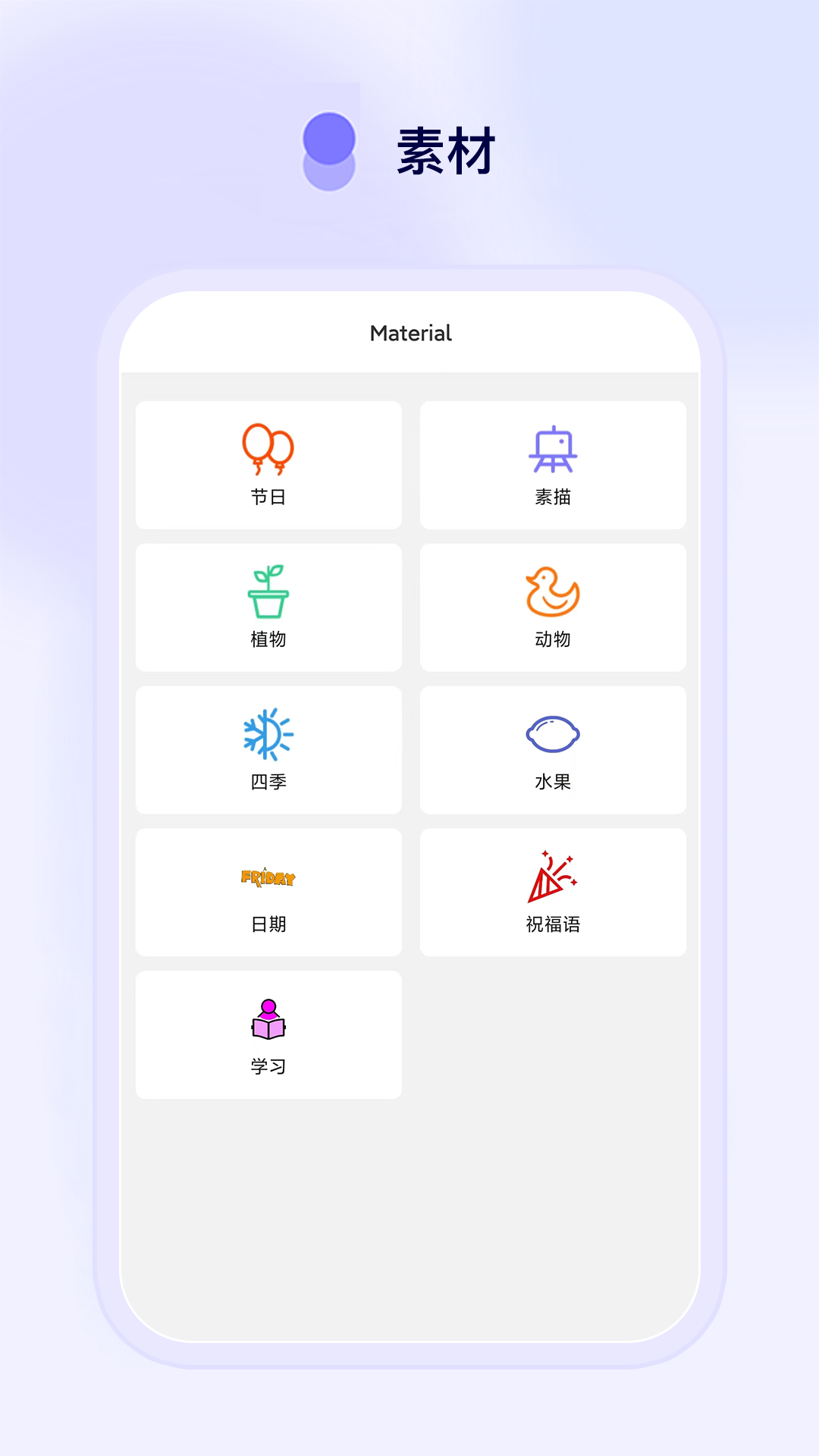Open the 节日 holiday material category
This screenshot has height=1456, width=819.
[268, 464]
